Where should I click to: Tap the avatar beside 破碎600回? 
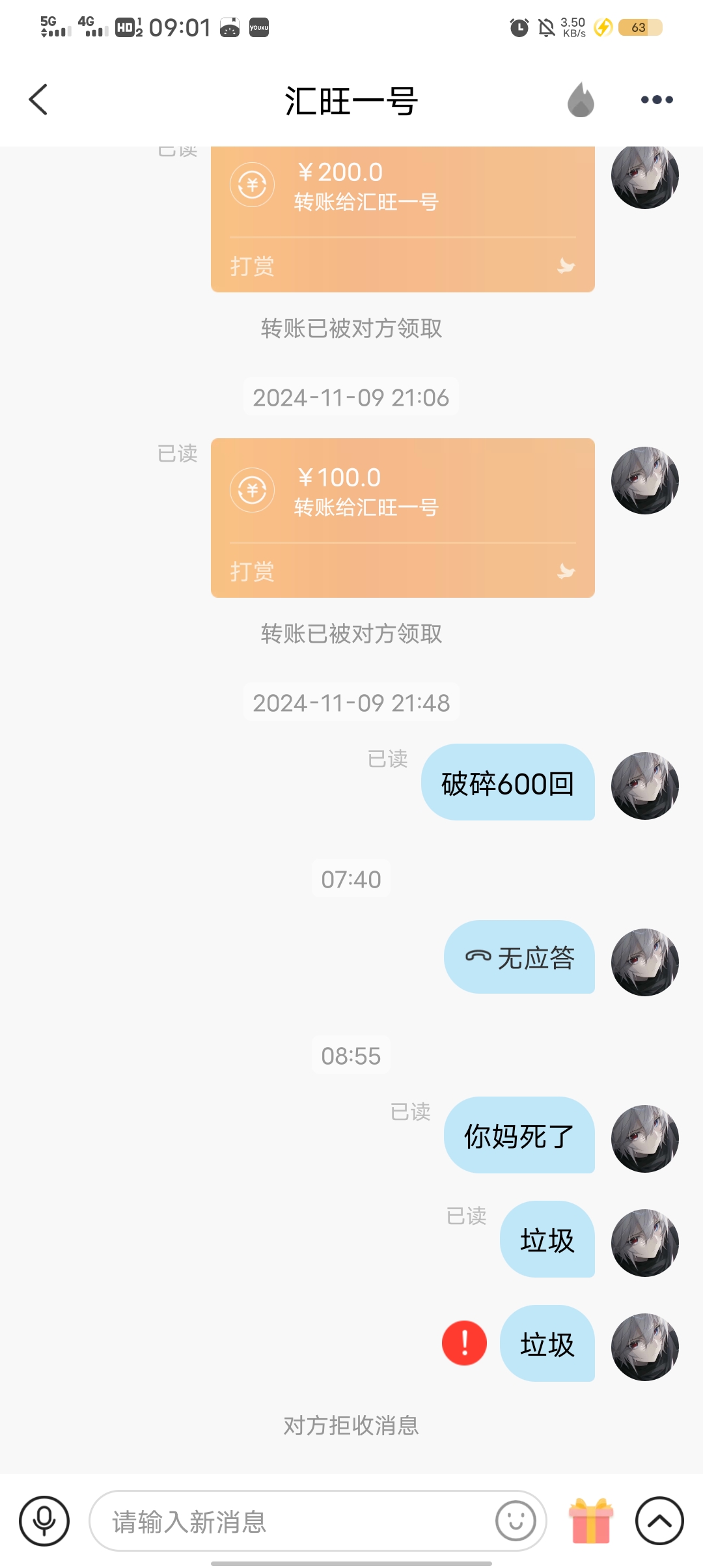coord(644,785)
